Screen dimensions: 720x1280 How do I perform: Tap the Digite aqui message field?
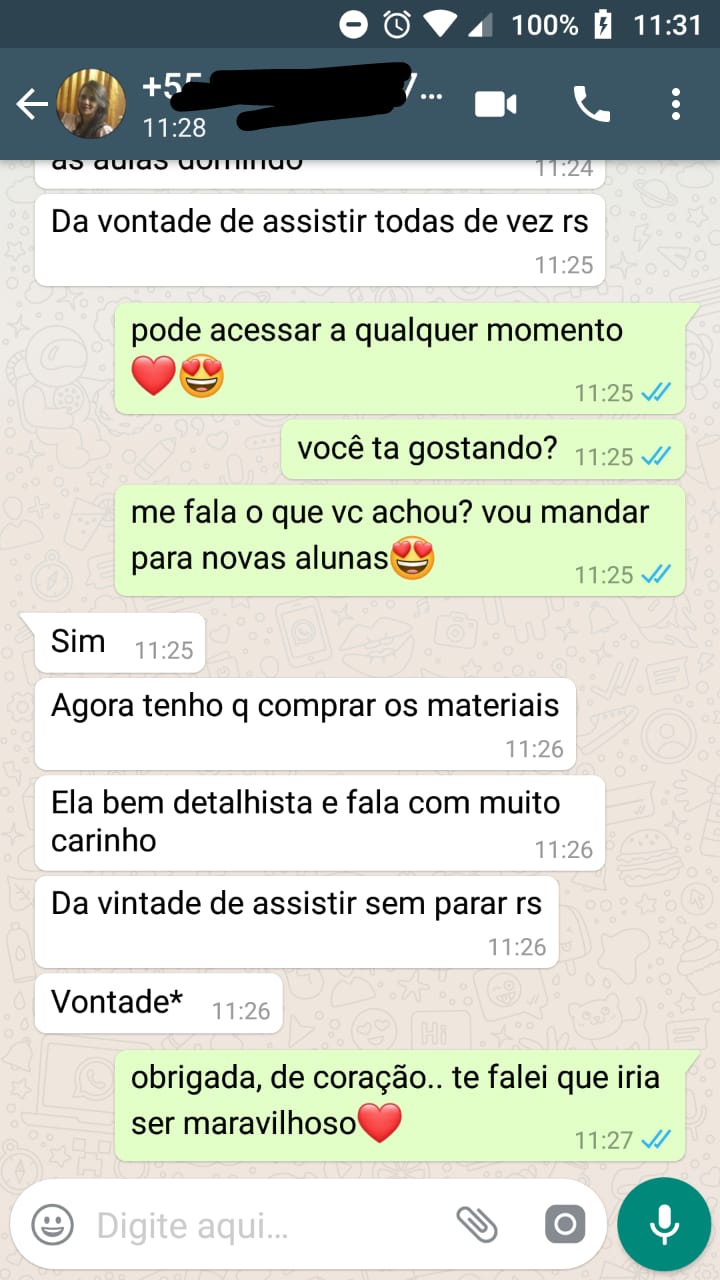click(x=260, y=1224)
